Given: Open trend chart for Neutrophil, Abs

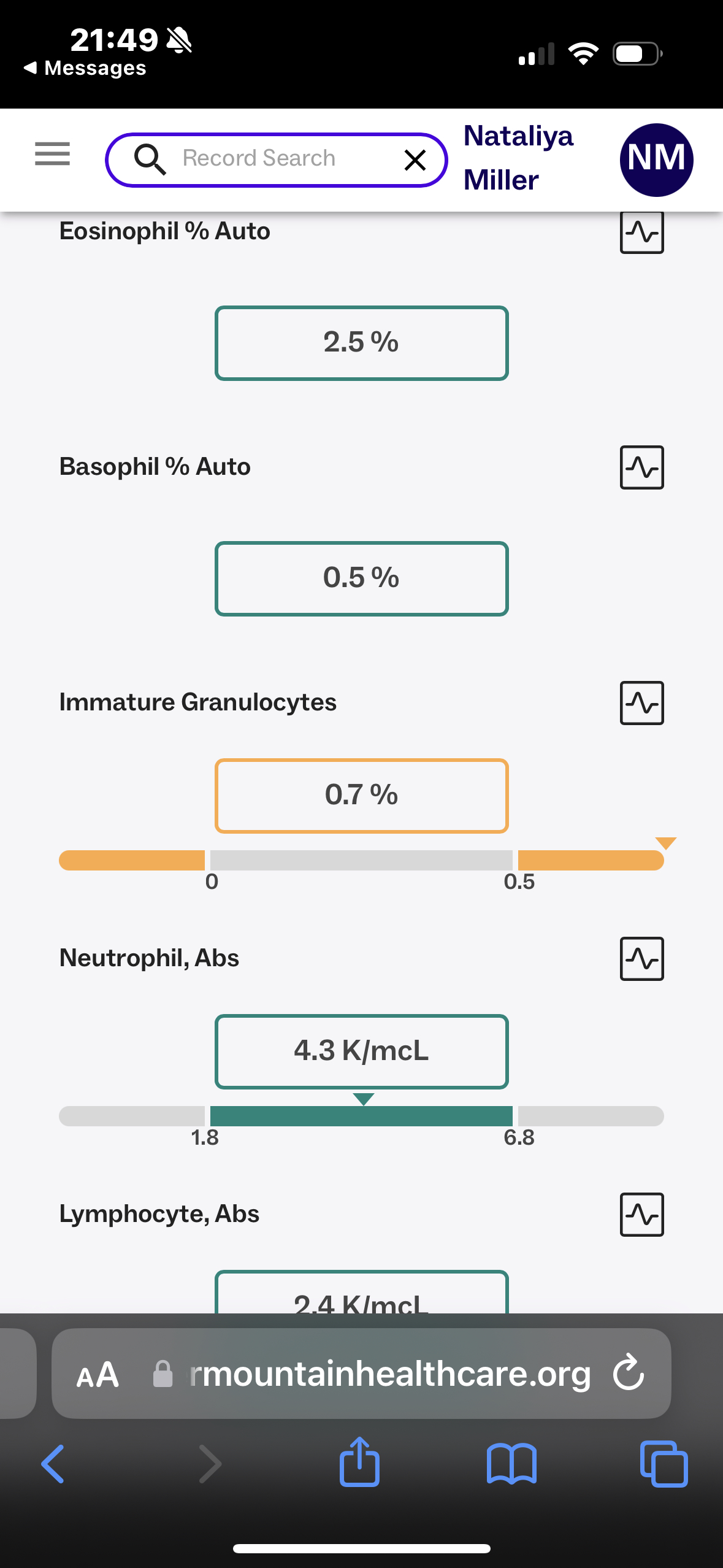Looking at the screenshot, I should (641, 959).
